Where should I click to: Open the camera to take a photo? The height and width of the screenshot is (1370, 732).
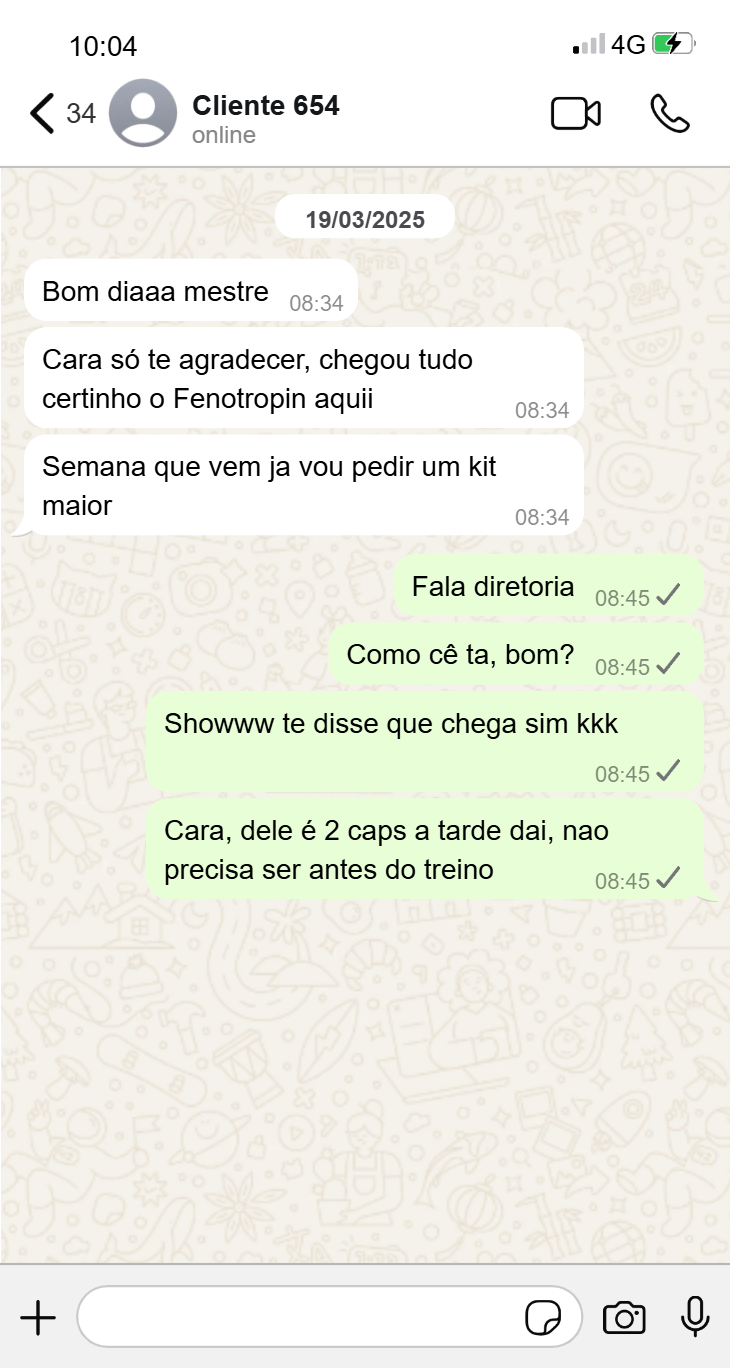click(624, 1318)
